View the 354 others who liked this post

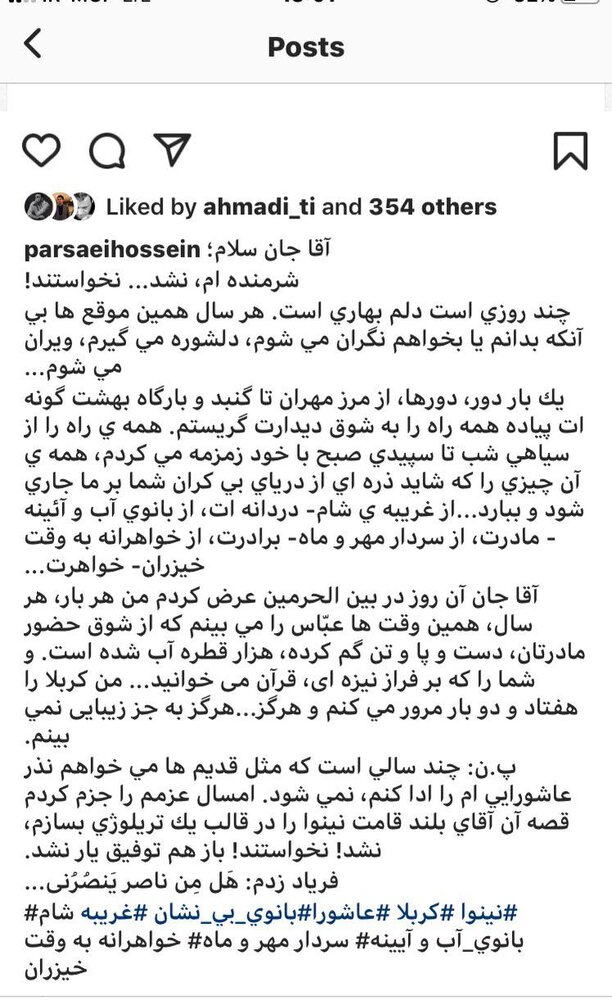(x=432, y=207)
